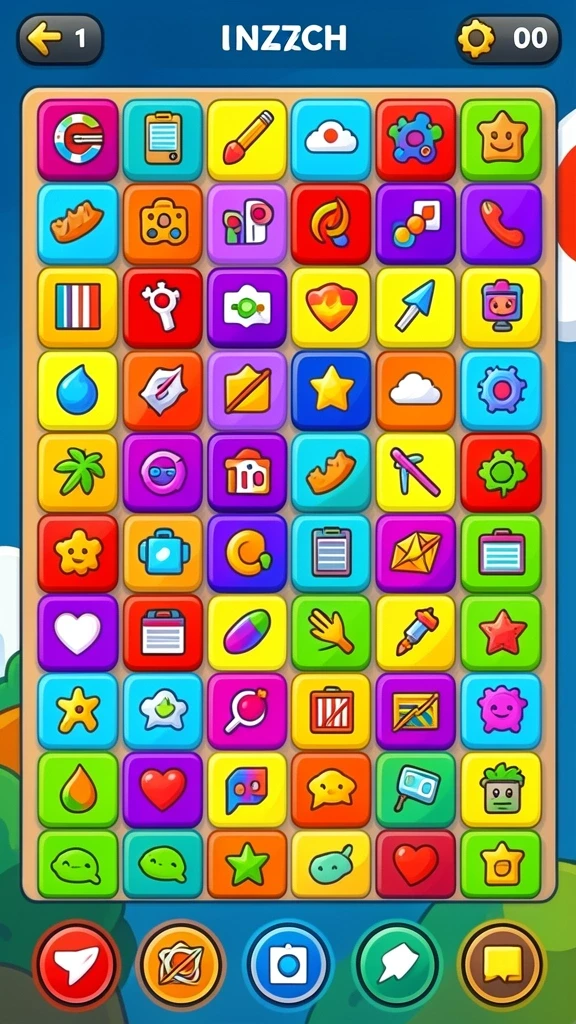Pick the blue arrow on yellow tile
Screen dimensions: 576x1024
(x=416, y=307)
